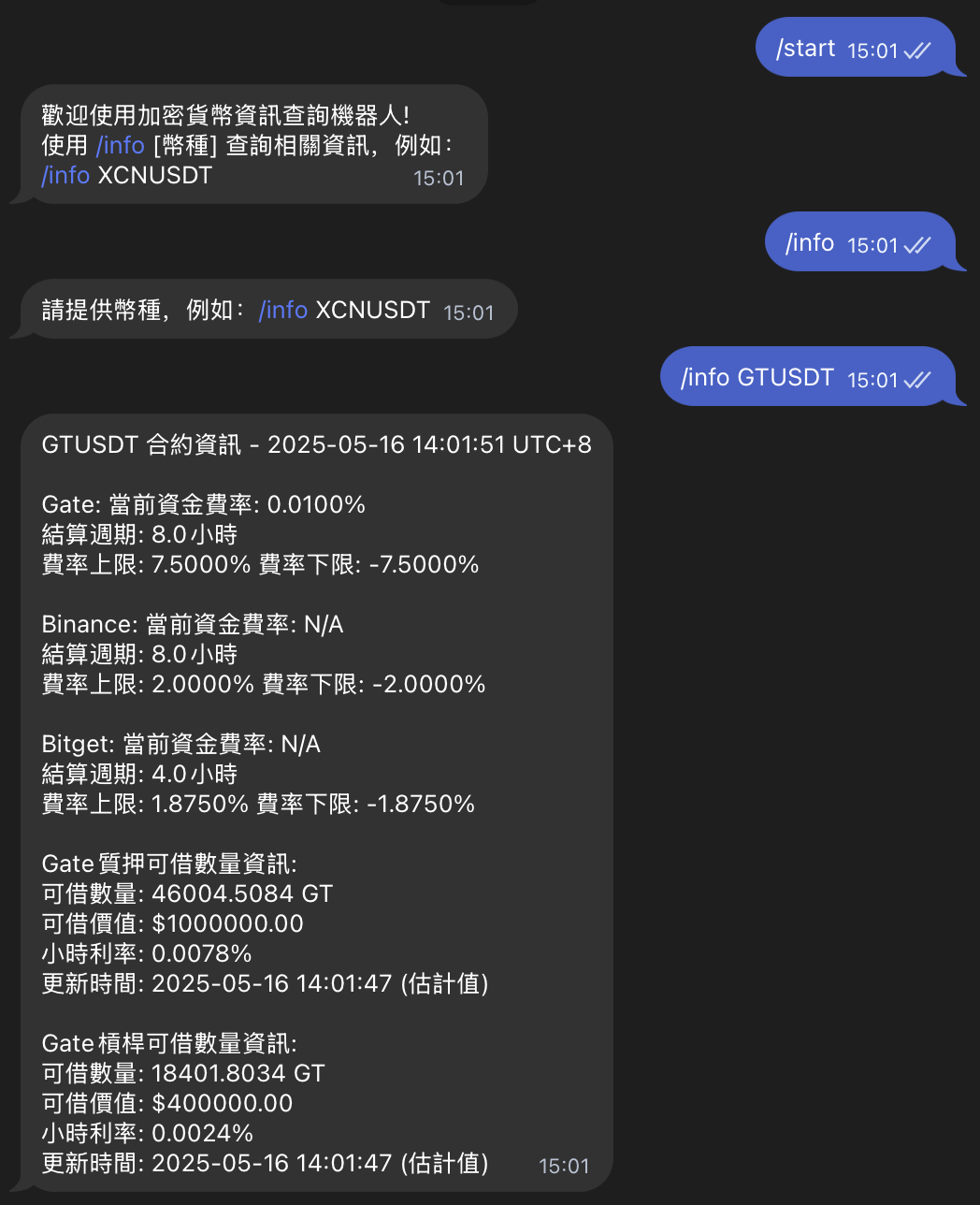Tap the /info link in the 請提供幣種 reply

pos(282,310)
